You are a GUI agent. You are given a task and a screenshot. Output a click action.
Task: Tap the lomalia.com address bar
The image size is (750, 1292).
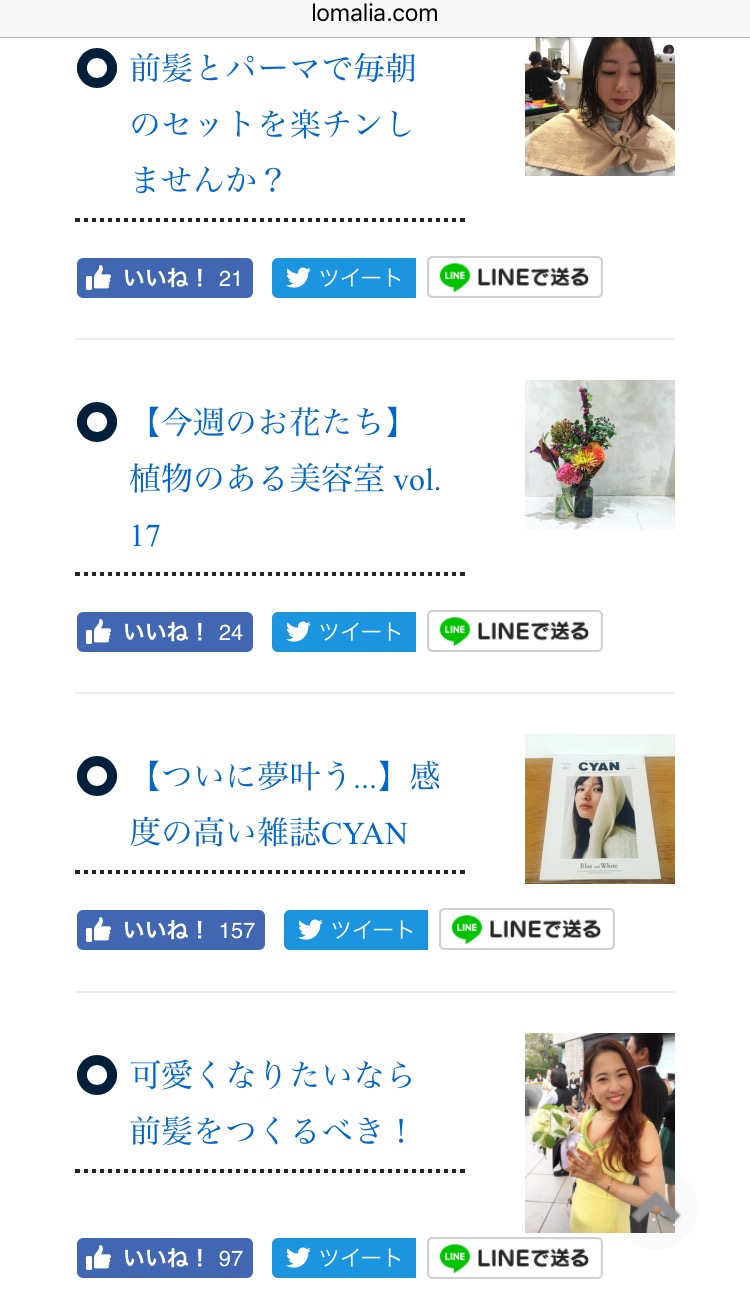tap(375, 14)
